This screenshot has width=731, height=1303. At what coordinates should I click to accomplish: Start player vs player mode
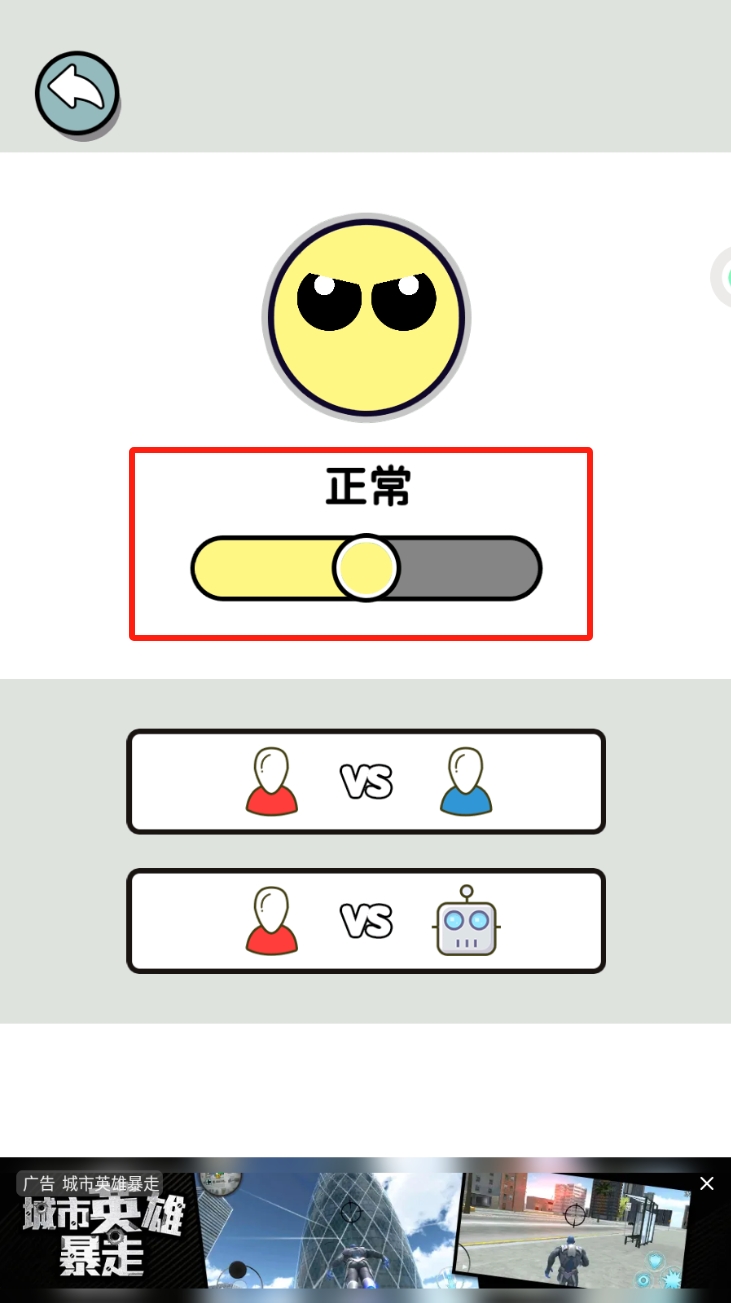tap(366, 782)
